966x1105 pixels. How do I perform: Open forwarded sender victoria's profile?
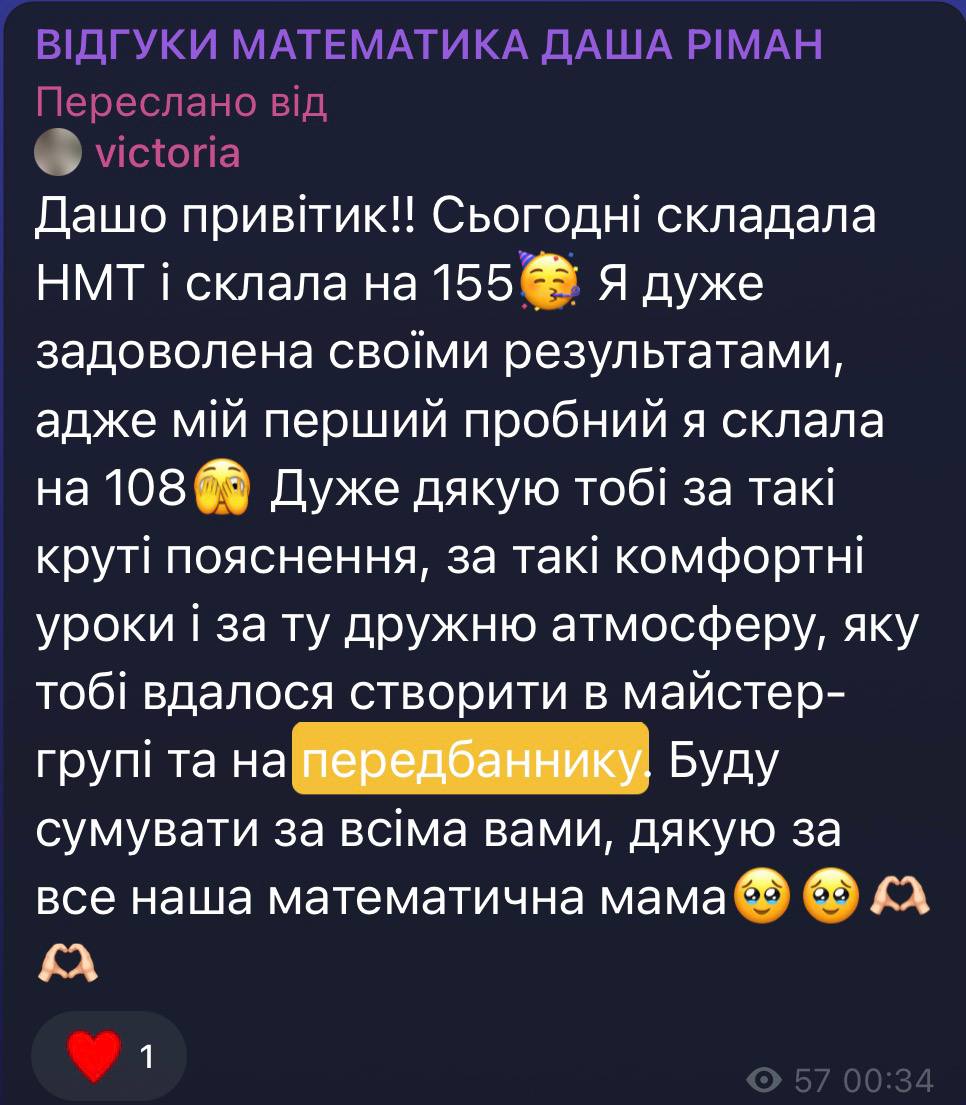tap(167, 153)
